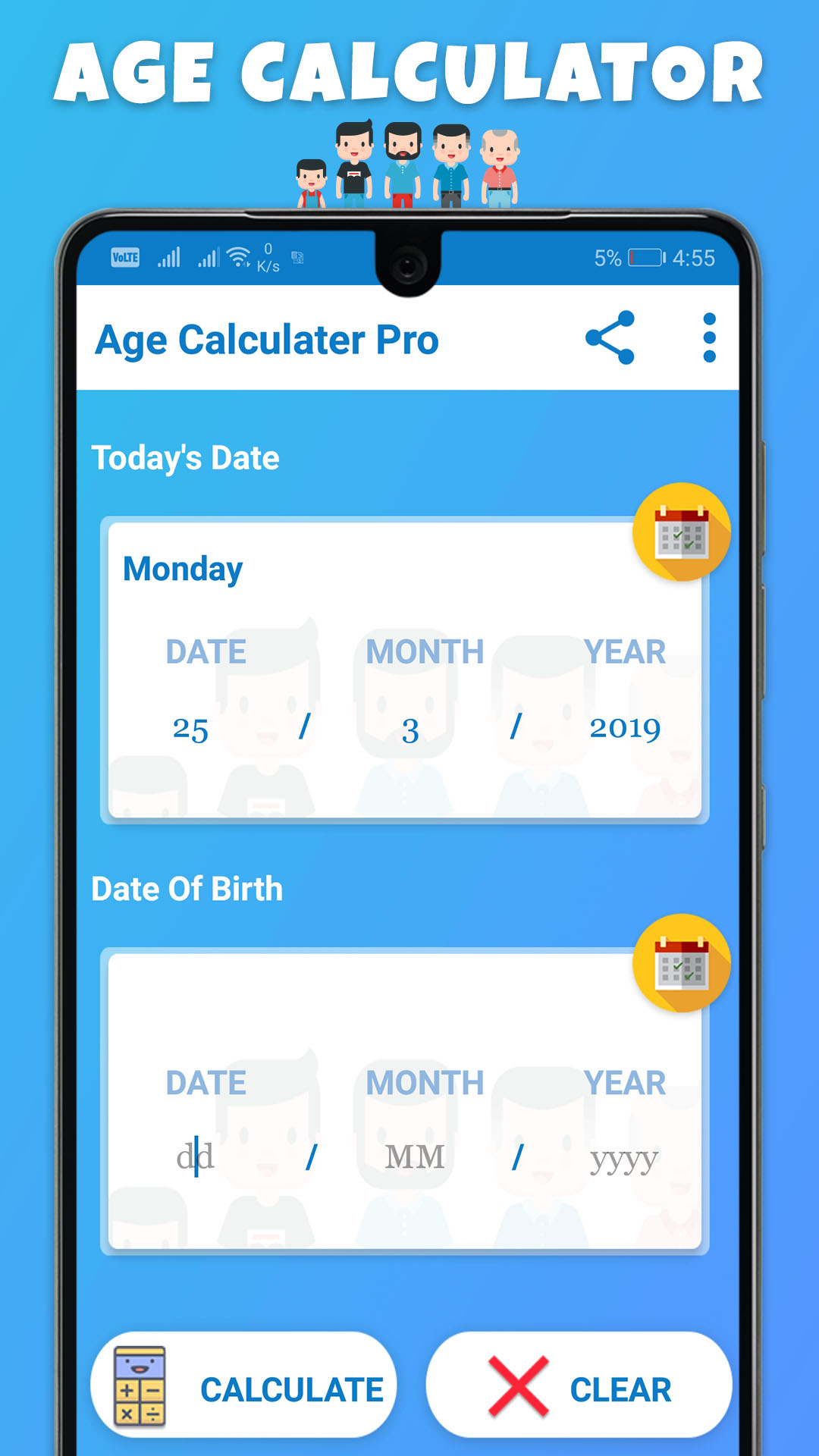Tap the cellular signal bars icon
The image size is (819, 1456).
(168, 258)
